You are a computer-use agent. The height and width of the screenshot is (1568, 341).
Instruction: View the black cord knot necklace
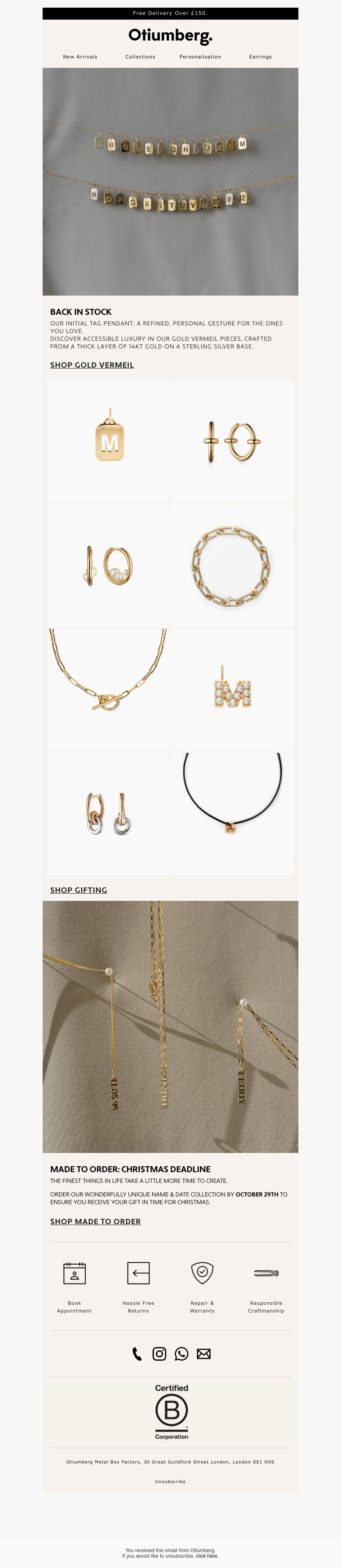tap(231, 813)
